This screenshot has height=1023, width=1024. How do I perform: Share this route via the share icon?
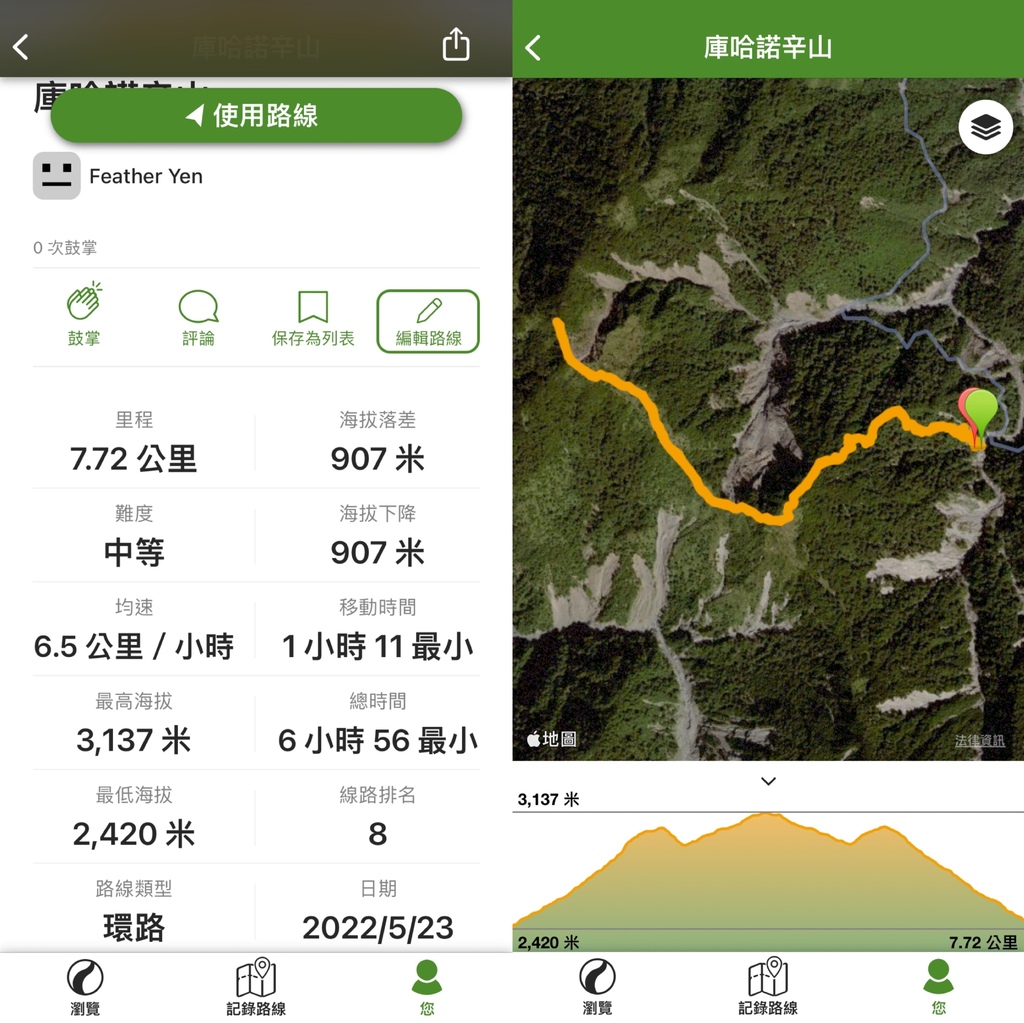(x=455, y=44)
